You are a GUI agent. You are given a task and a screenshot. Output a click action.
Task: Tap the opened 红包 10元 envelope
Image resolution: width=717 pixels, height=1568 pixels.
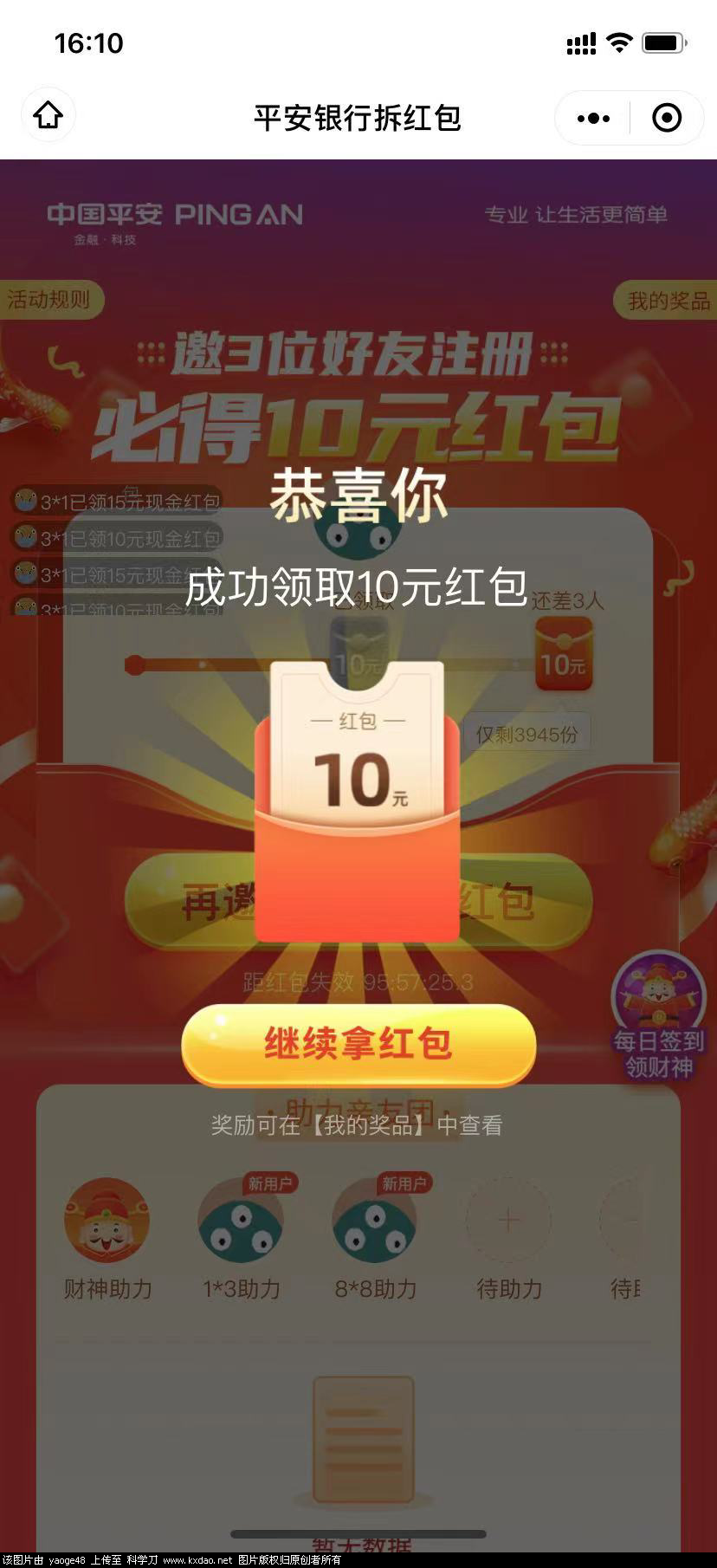point(357,797)
